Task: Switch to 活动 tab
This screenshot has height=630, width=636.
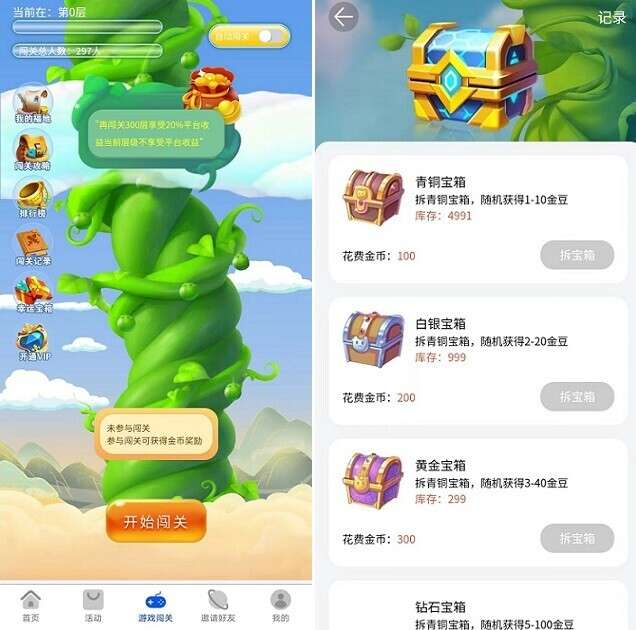Action: [x=93, y=606]
